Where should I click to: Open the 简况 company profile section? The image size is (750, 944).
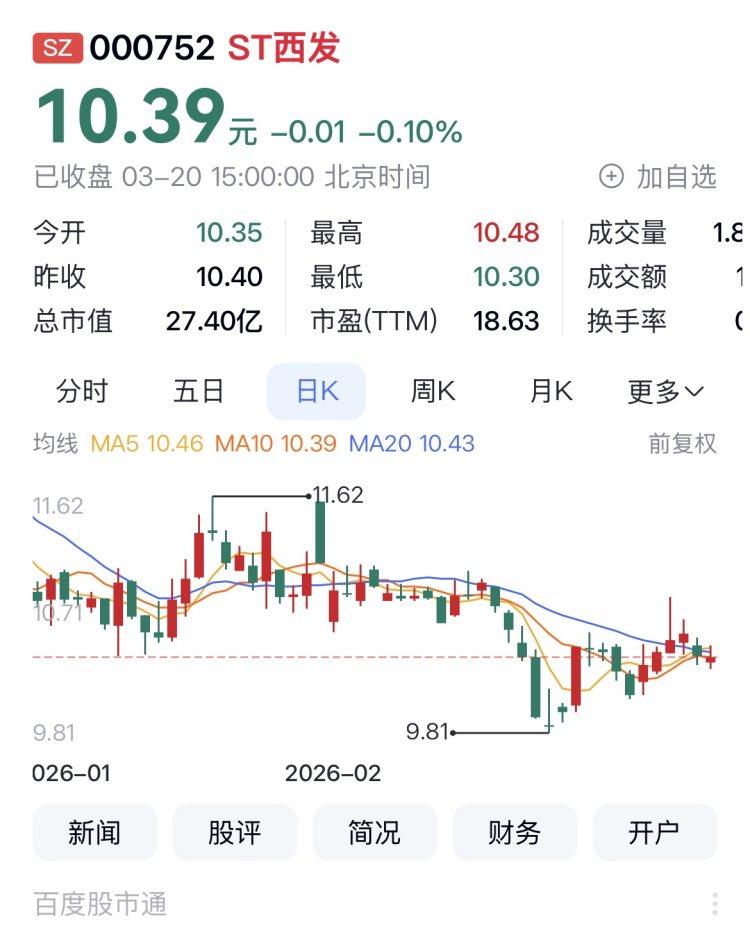(x=375, y=831)
